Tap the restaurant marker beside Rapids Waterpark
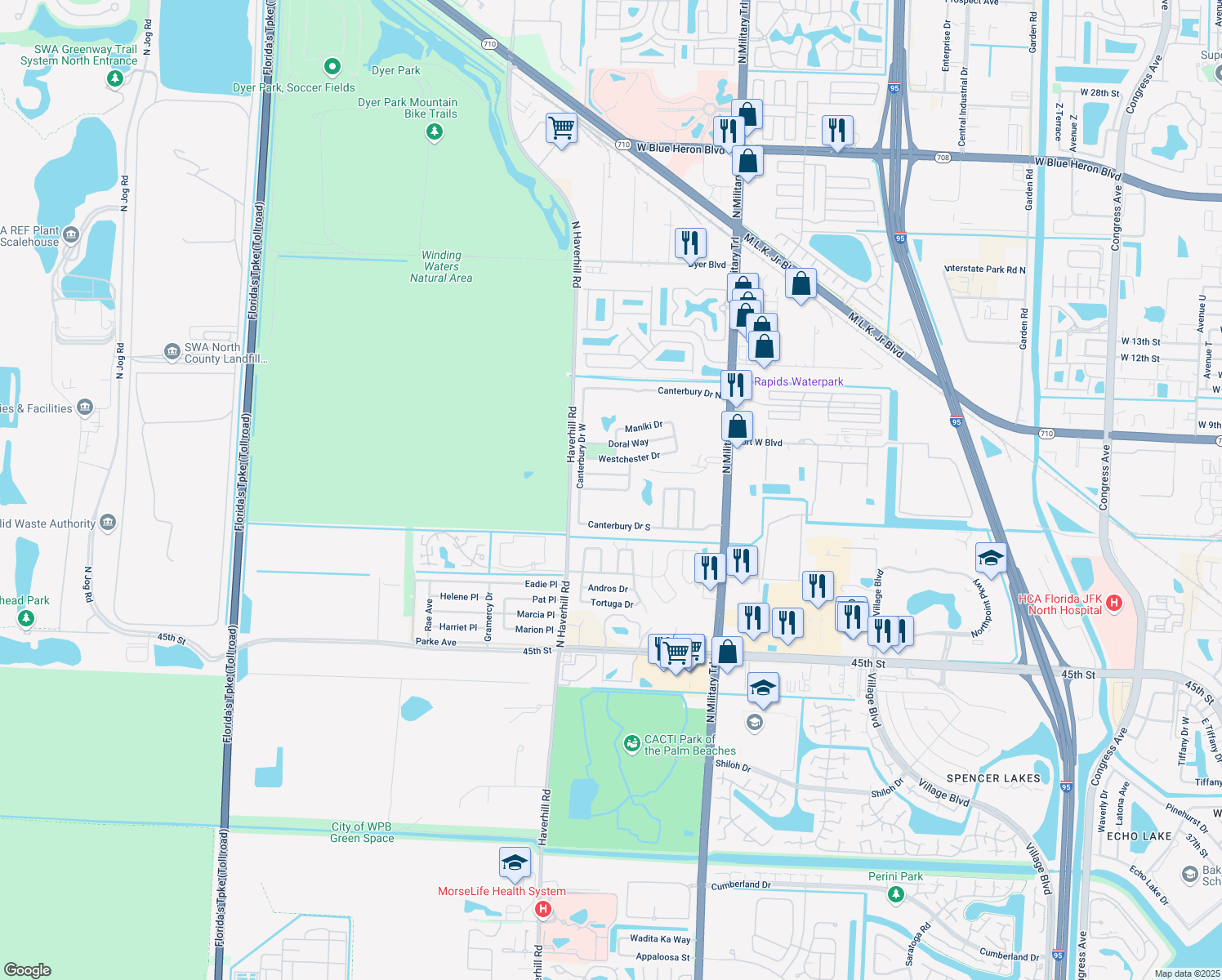This screenshot has width=1222, height=980. pos(736,385)
